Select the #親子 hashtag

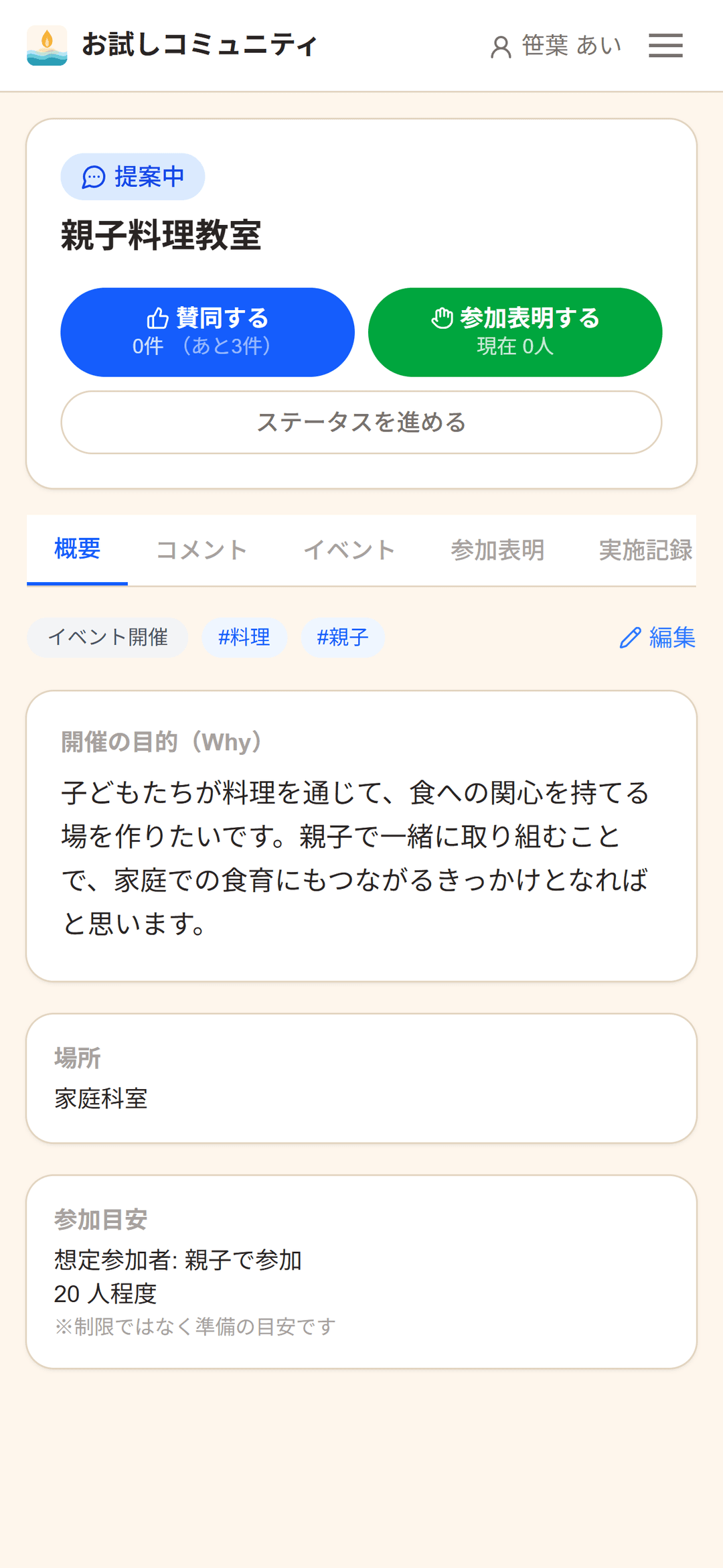coord(343,637)
